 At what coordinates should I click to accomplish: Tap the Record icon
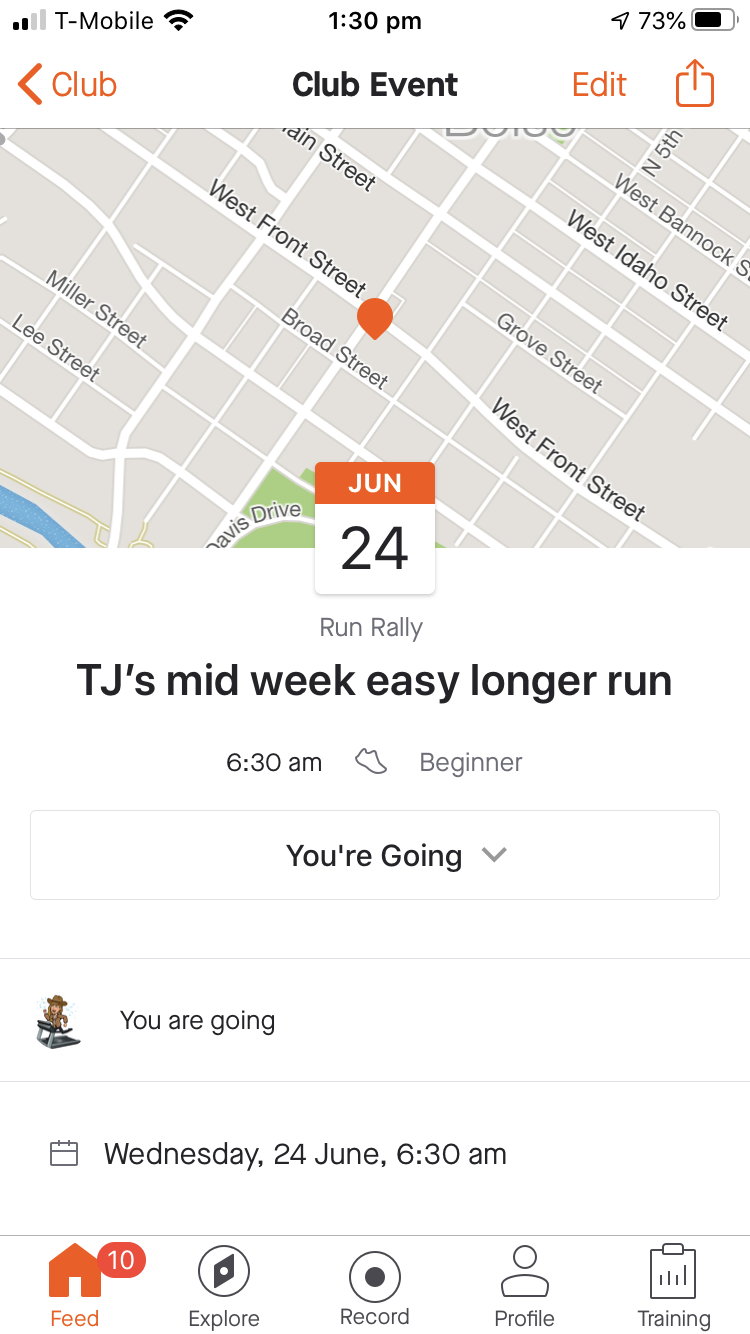(375, 1270)
